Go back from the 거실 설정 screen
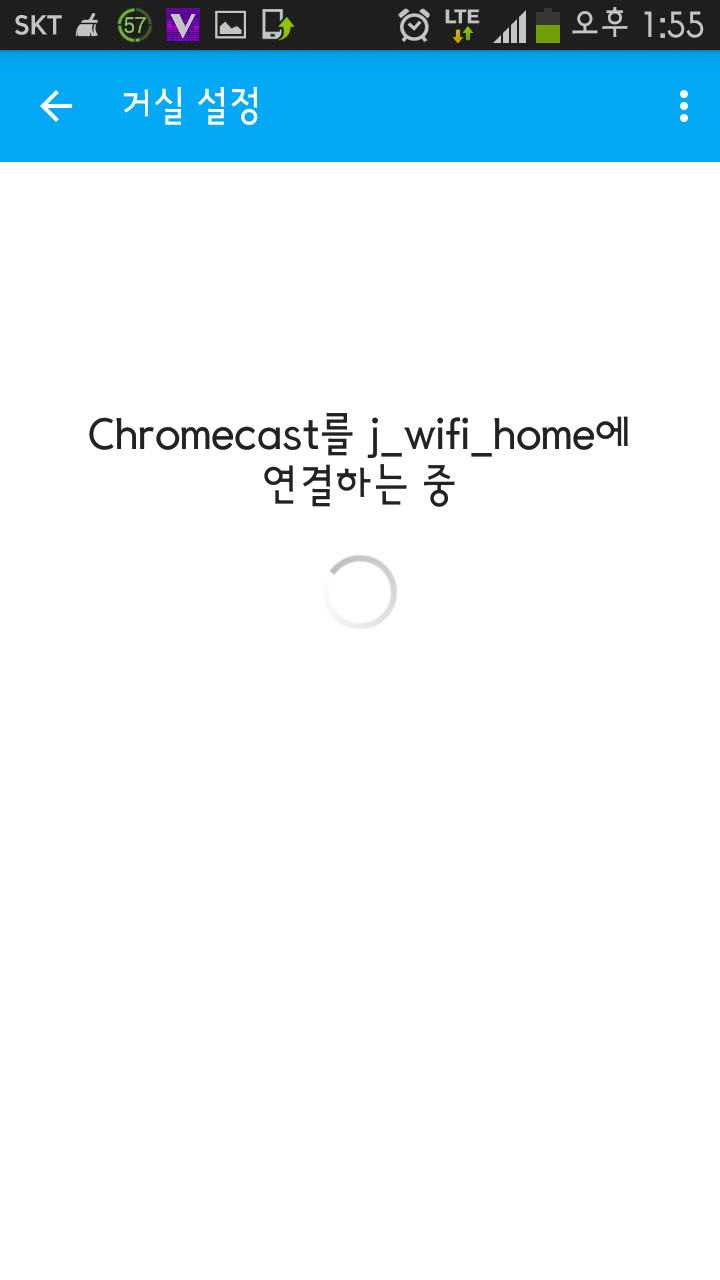The image size is (720, 1280). (56, 106)
